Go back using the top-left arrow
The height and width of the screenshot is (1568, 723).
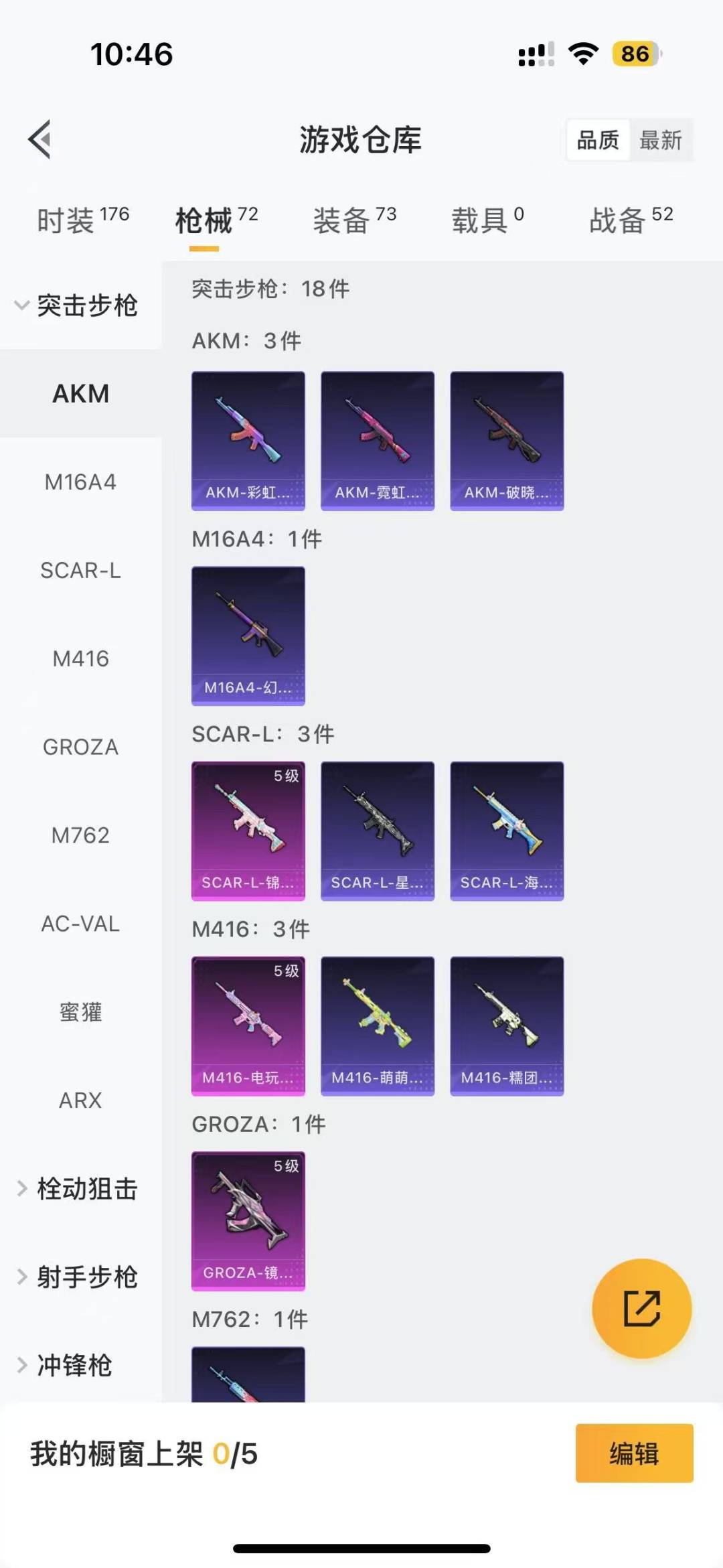tap(39, 139)
